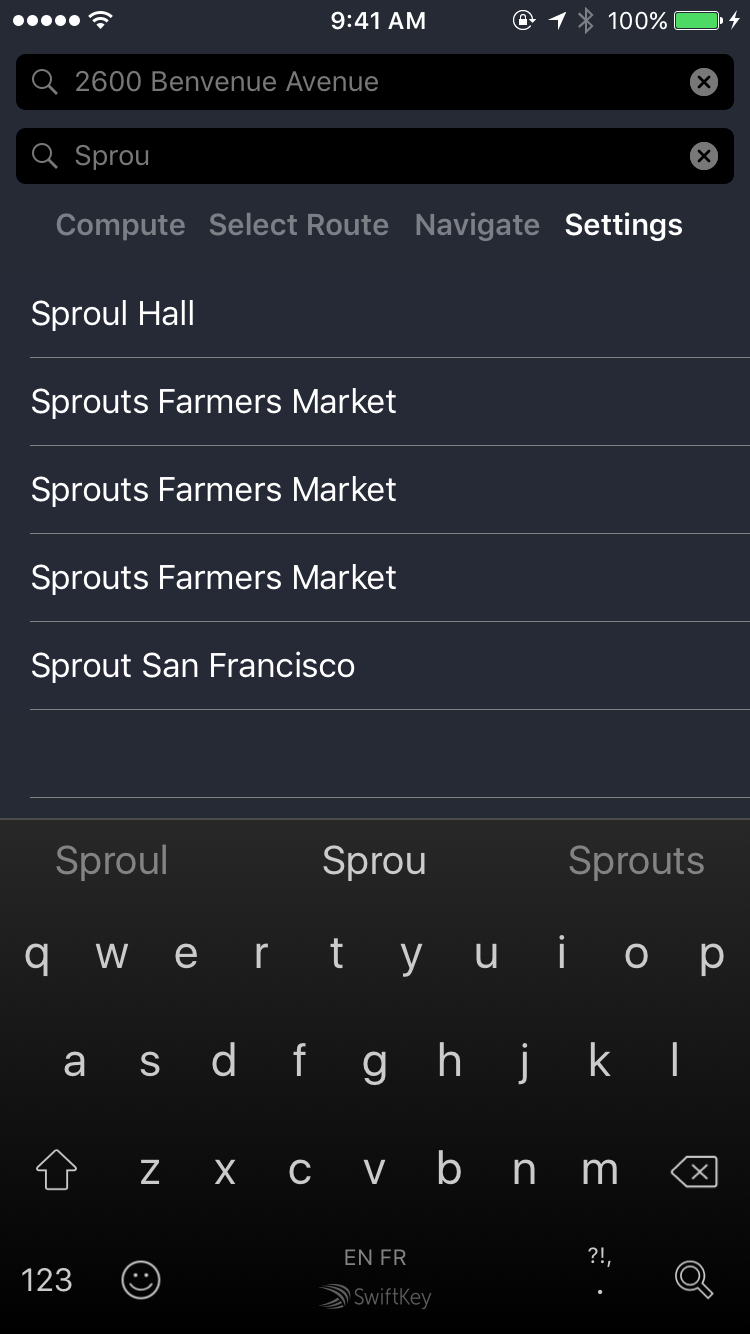Pick the Sprouts keyboard suggestion
750x1334 pixels.
coord(636,861)
